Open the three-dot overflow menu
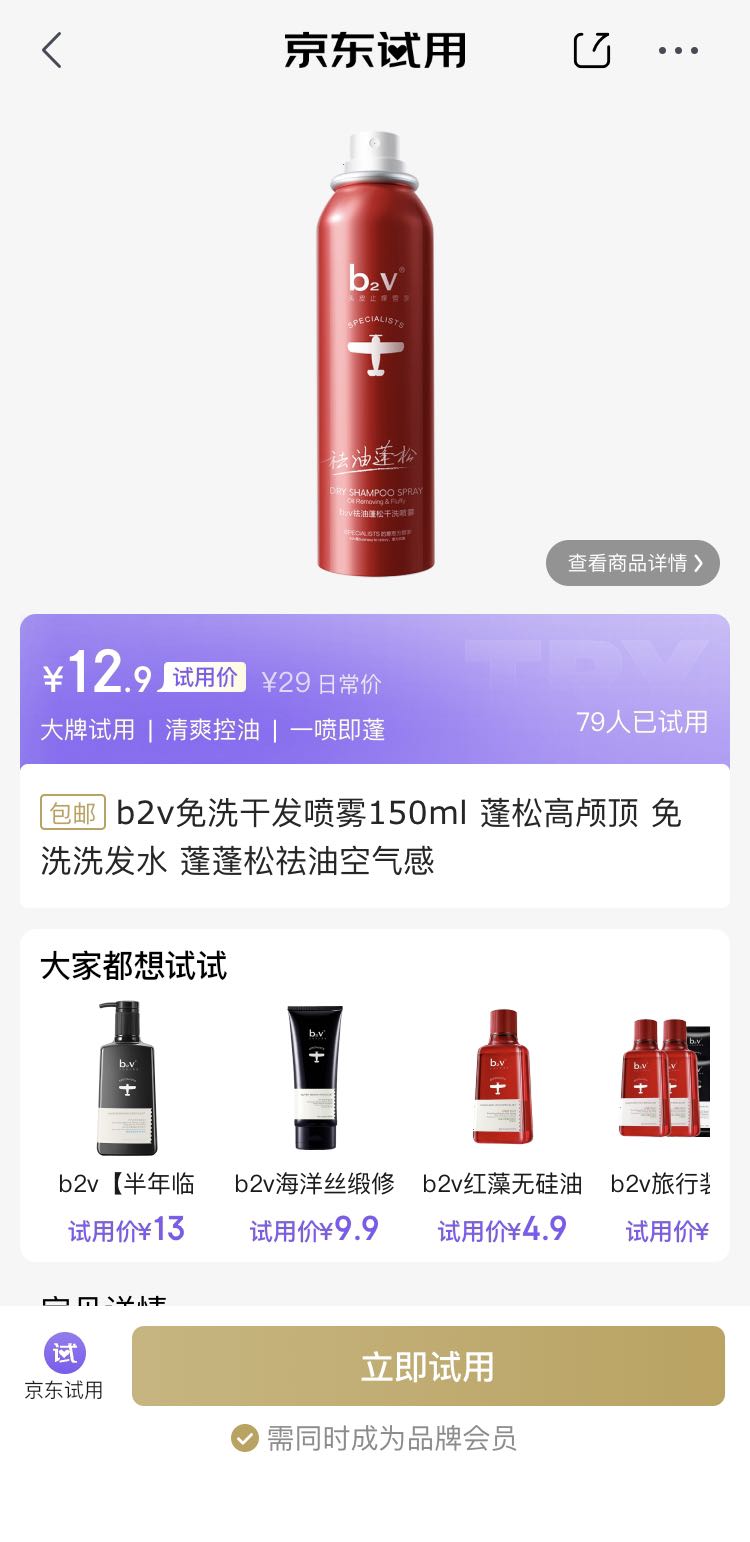Image resolution: width=750 pixels, height=1542 pixels. tap(678, 50)
